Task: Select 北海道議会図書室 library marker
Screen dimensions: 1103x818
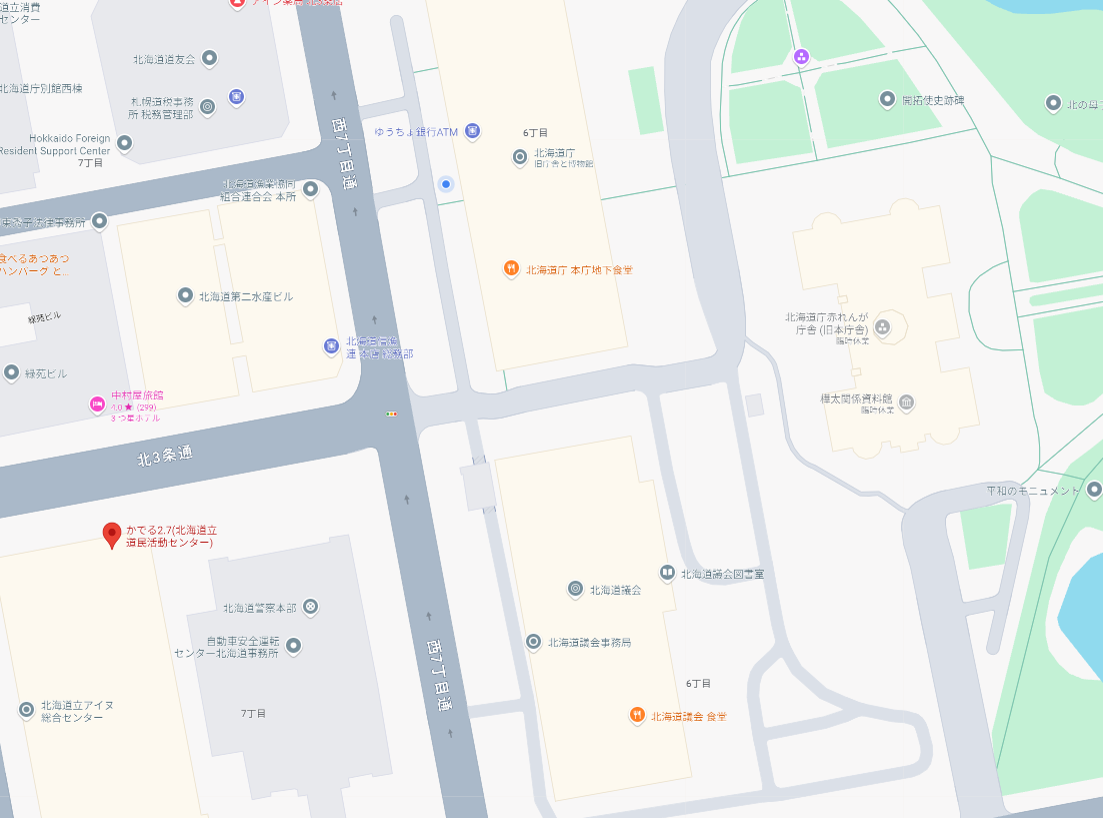Action: pos(667,573)
